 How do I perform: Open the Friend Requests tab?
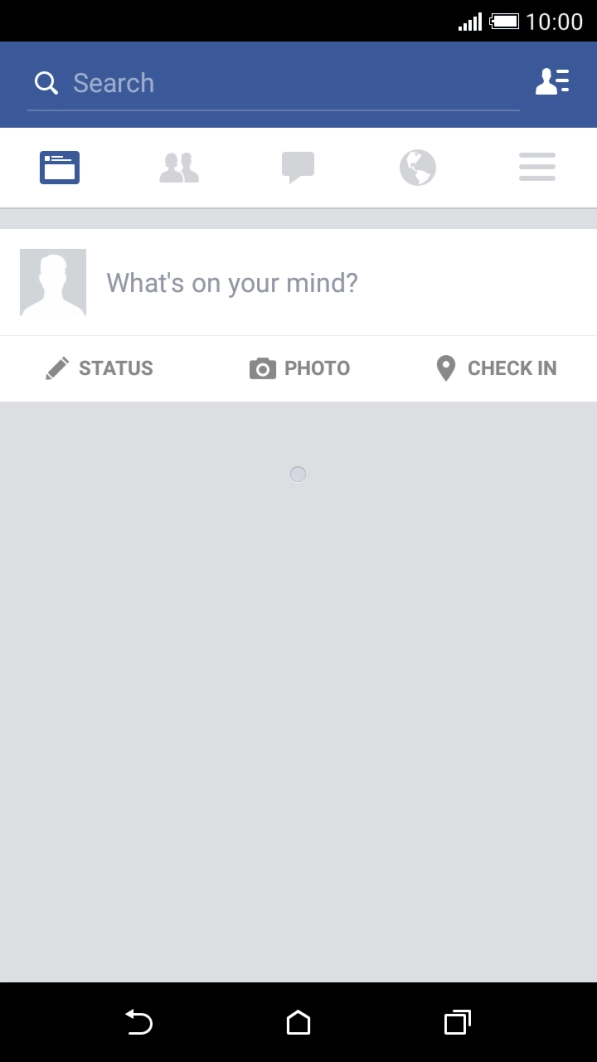(179, 167)
